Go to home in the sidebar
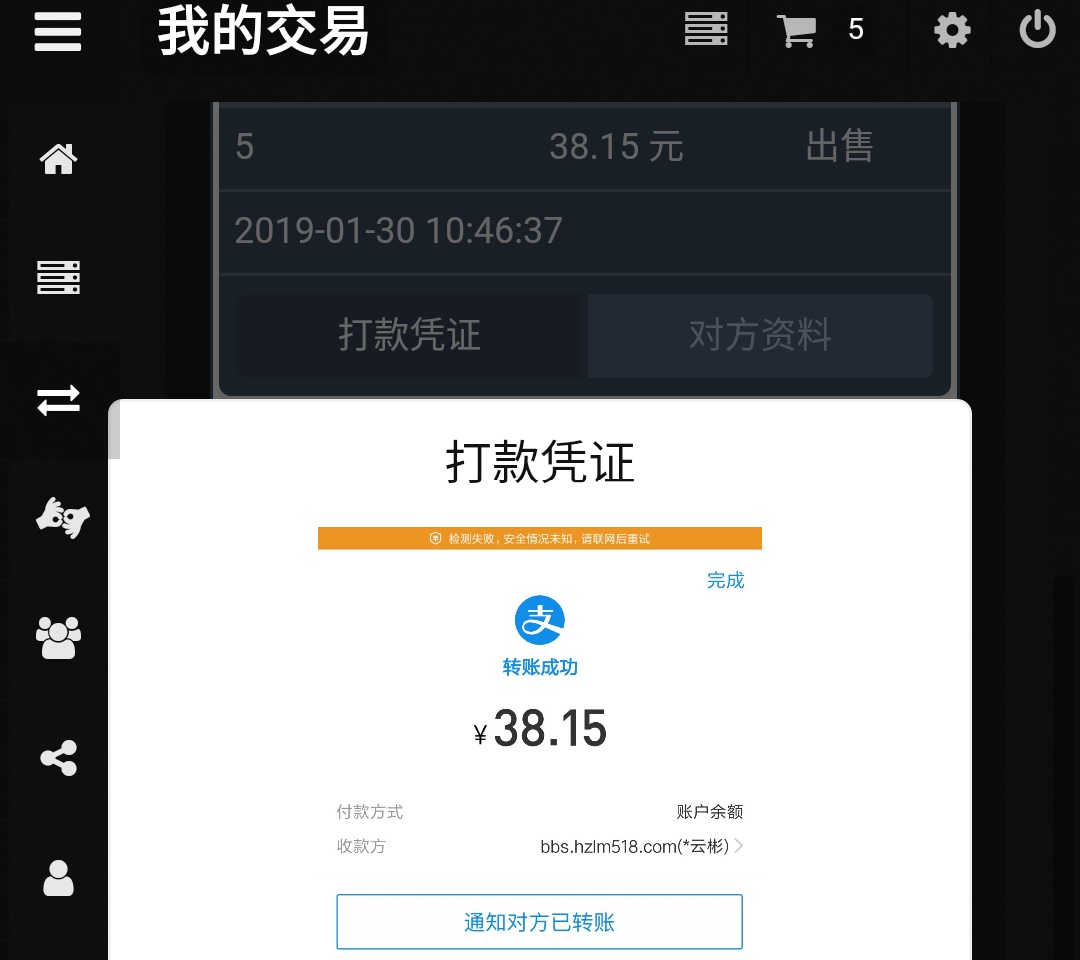1080x960 pixels. tap(58, 158)
